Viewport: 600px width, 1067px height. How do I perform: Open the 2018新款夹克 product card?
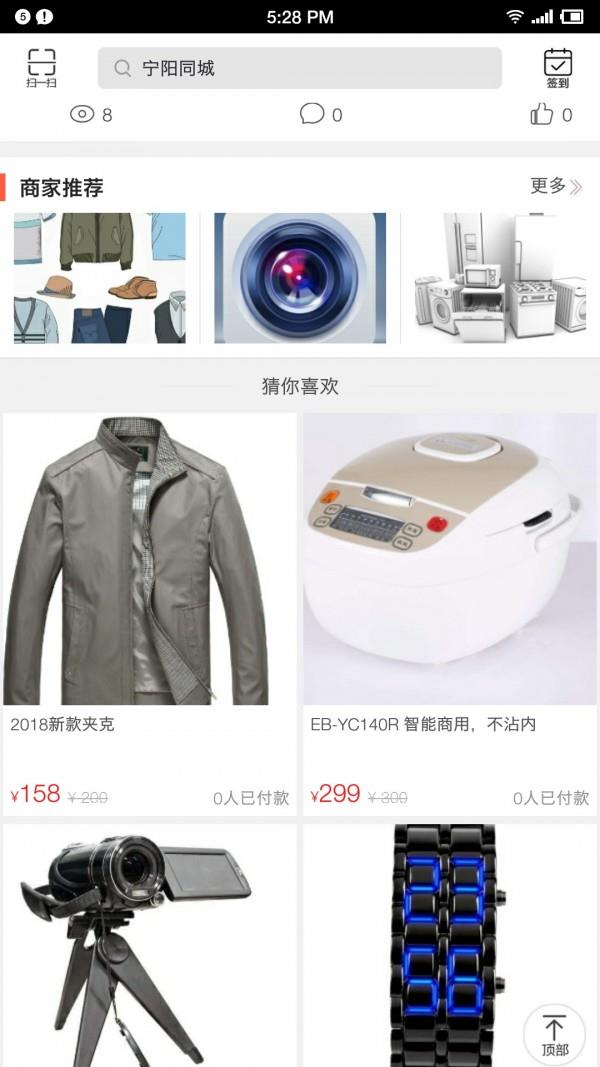[150, 600]
